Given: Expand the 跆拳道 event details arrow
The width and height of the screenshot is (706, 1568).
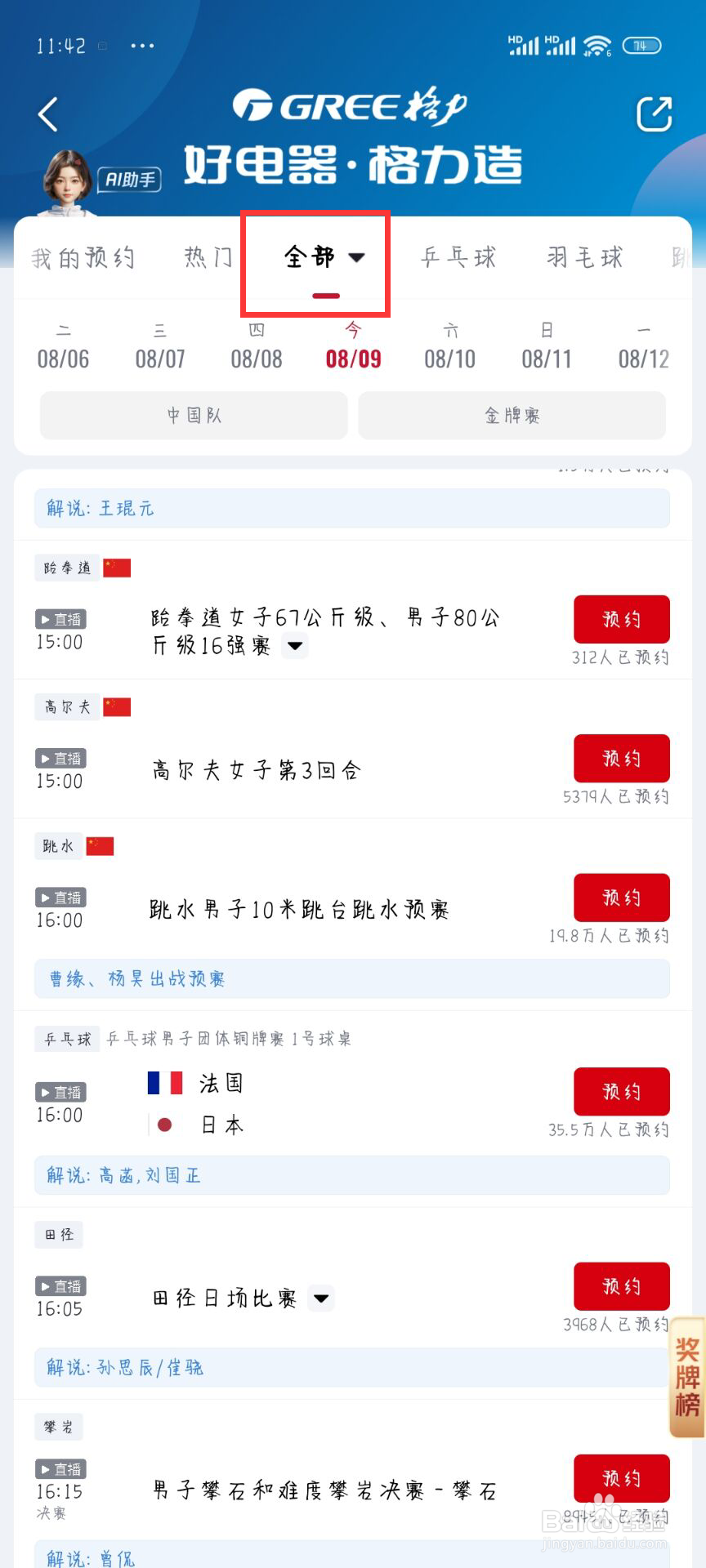Looking at the screenshot, I should [x=295, y=645].
